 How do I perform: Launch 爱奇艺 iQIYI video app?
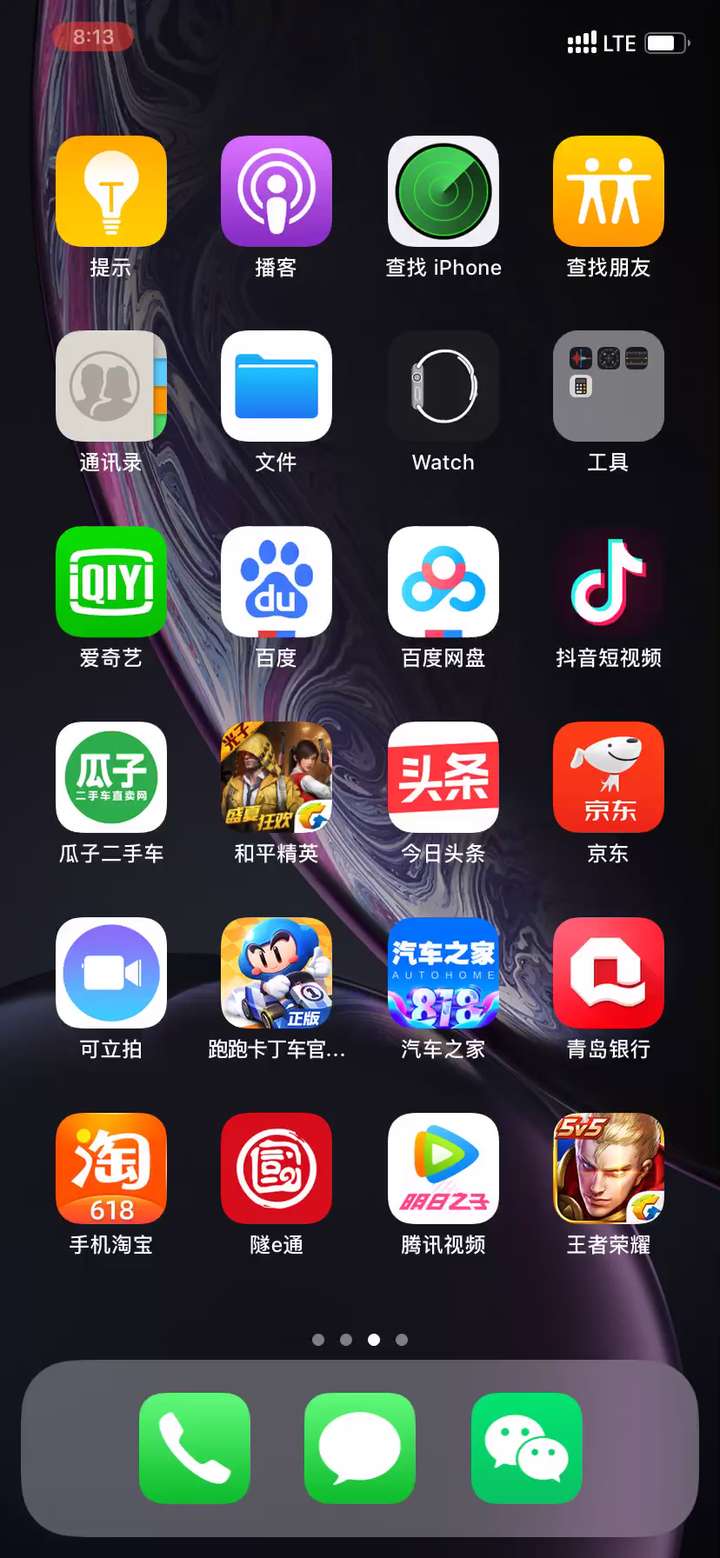pos(111,582)
